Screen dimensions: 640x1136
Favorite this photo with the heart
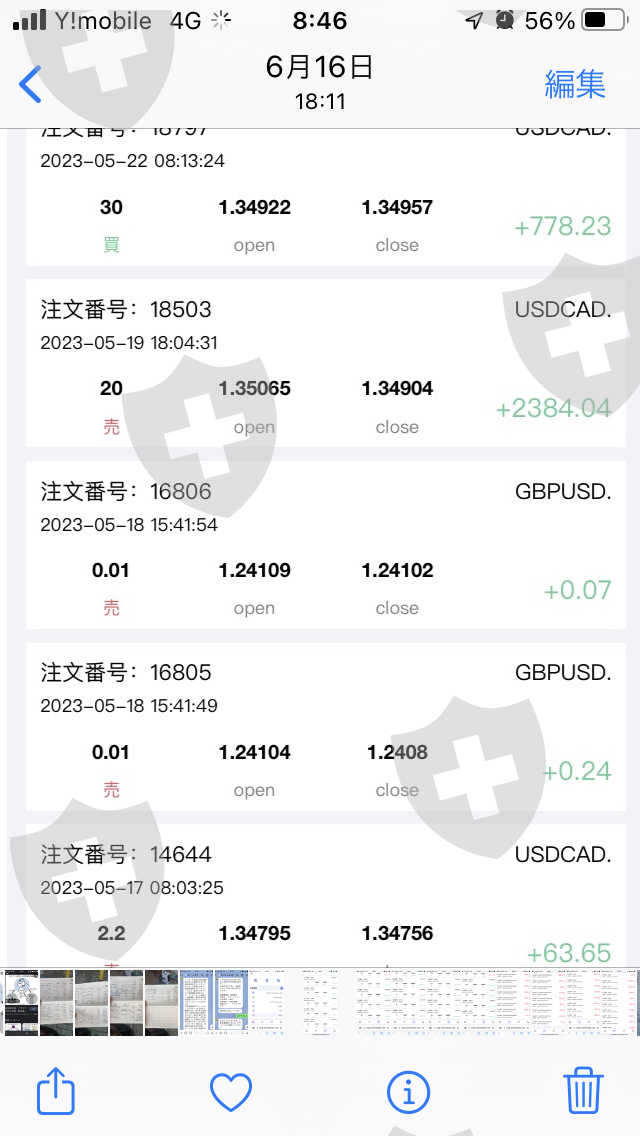coord(231,1092)
